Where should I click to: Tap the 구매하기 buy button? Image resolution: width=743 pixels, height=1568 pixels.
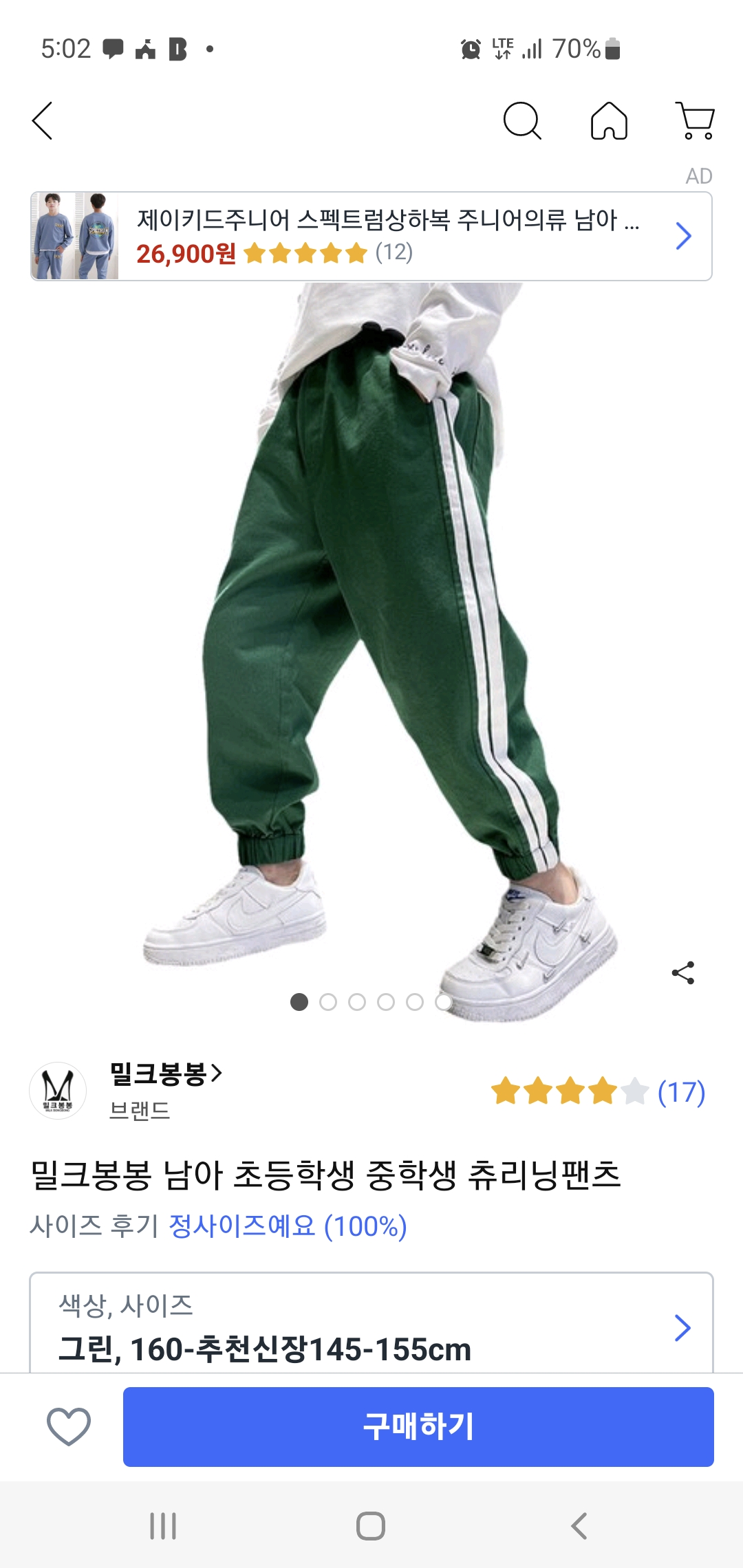(418, 1426)
